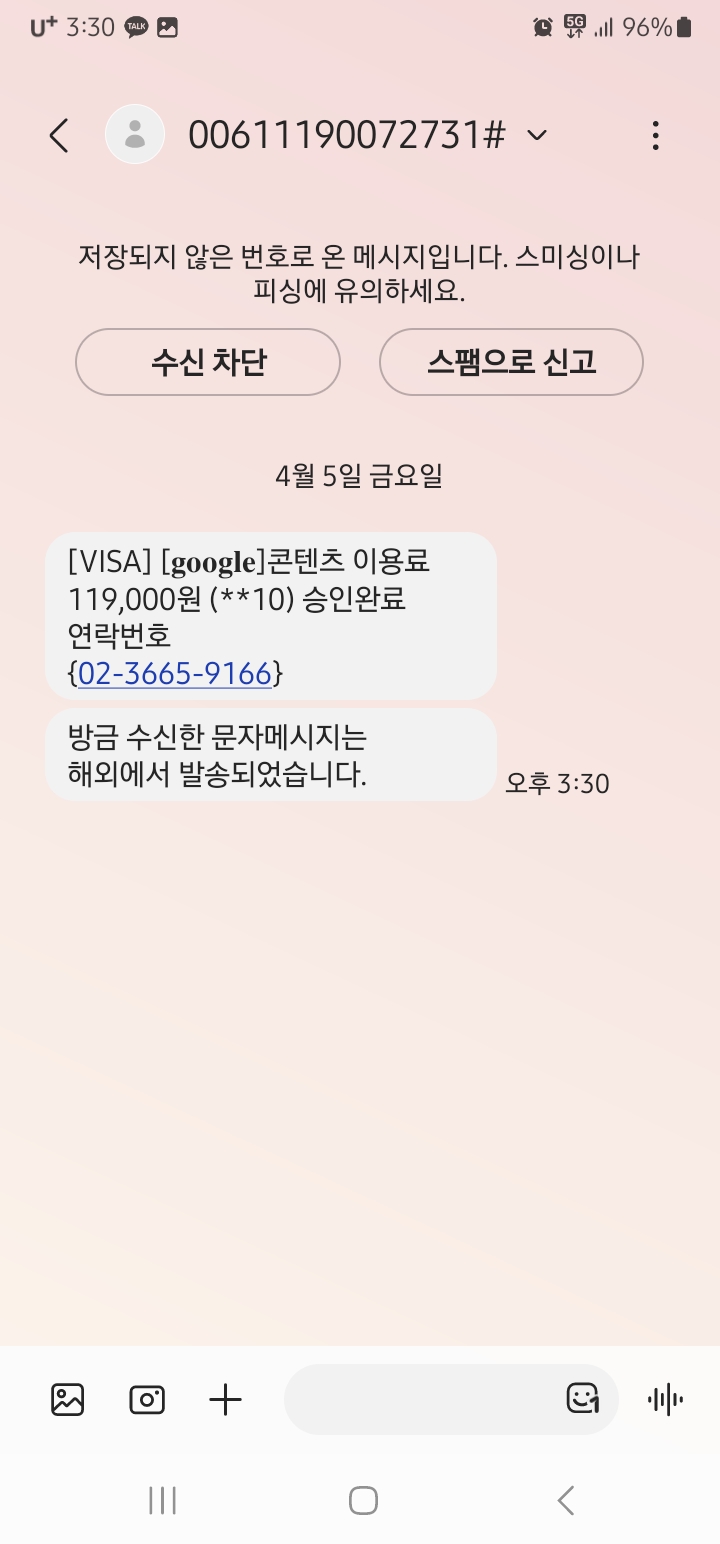
Task: Focus the message text input field
Action: [420, 1399]
